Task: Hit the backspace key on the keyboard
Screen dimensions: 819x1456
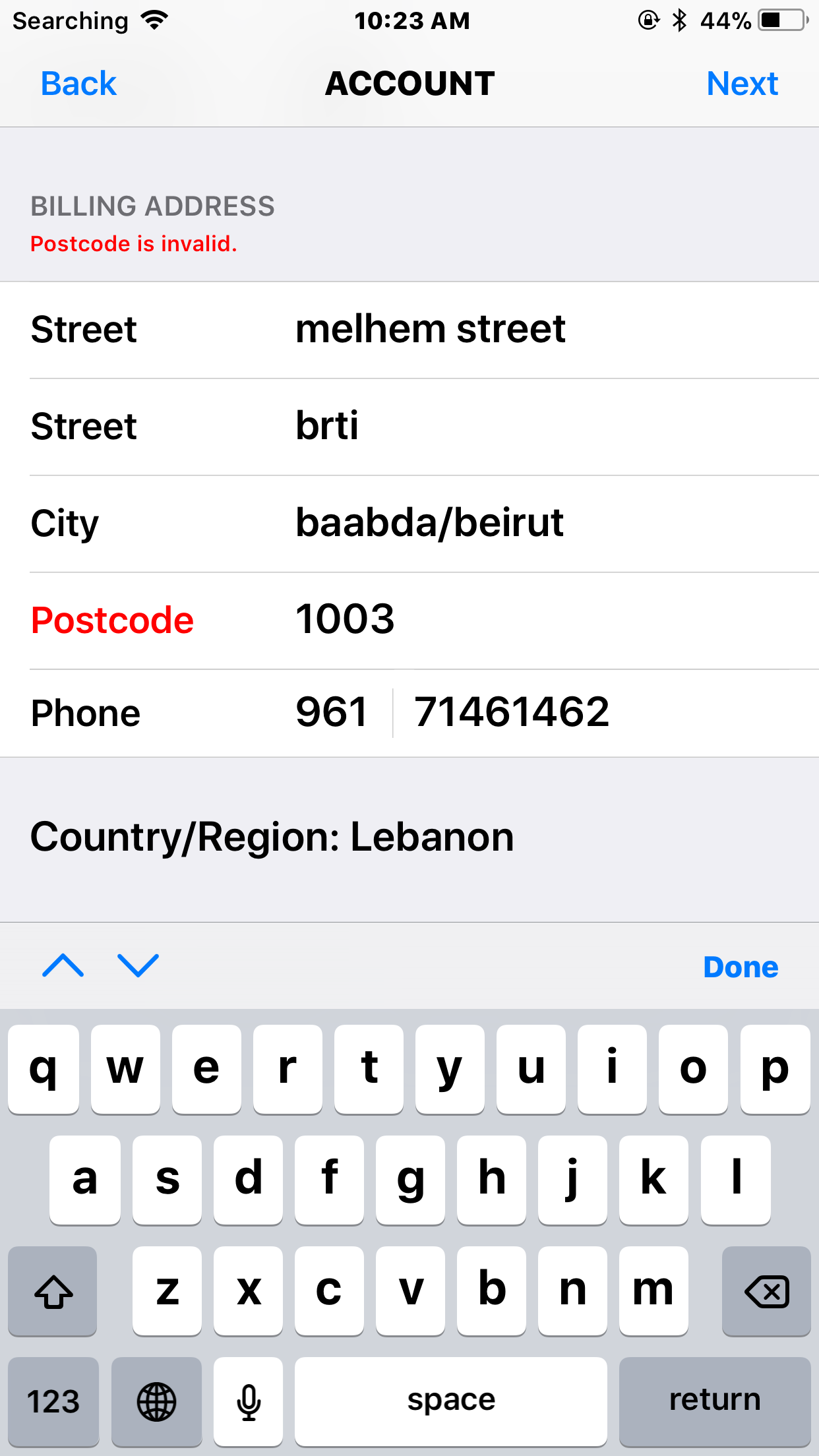Action: [x=766, y=1291]
